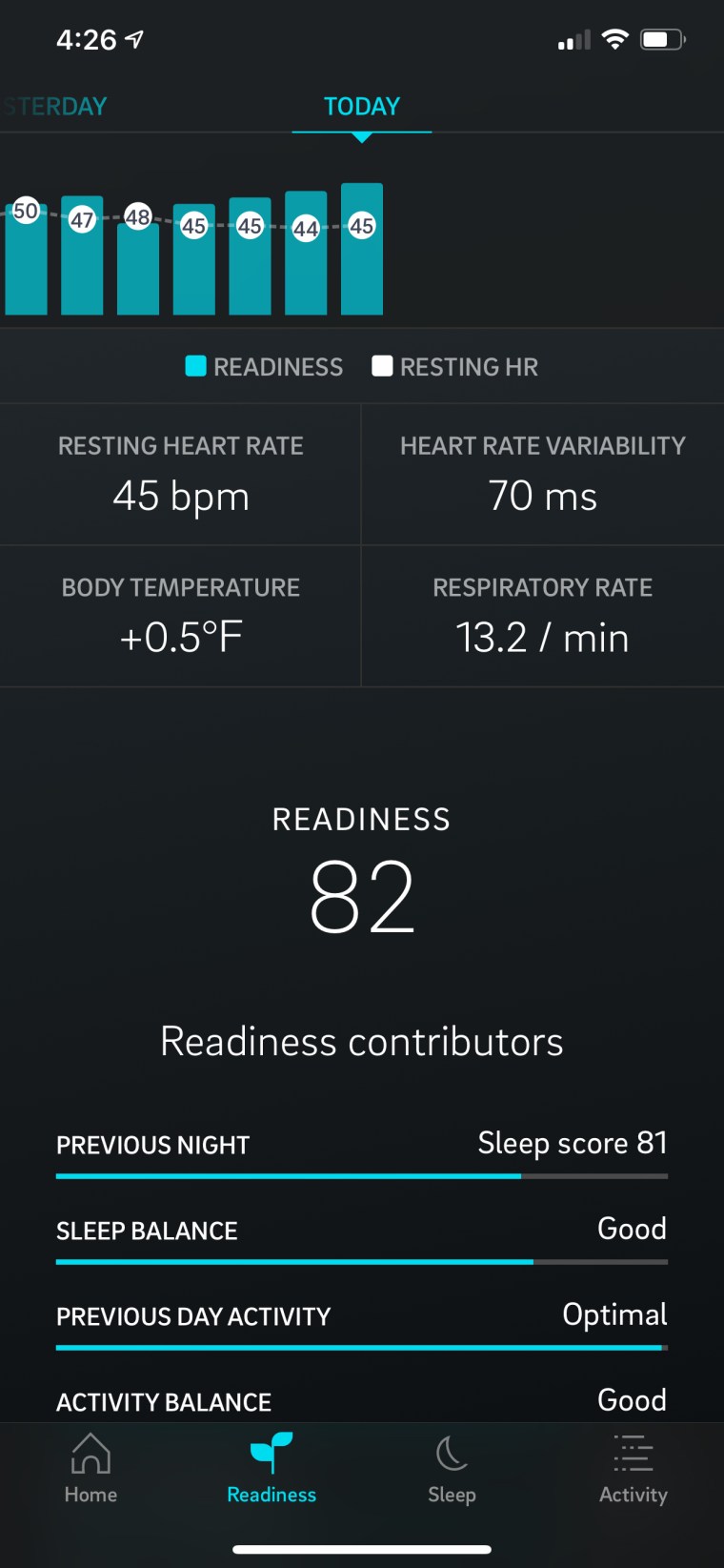The width and height of the screenshot is (724, 1568).
Task: Switch to the Yesterday tab
Action: click(57, 106)
